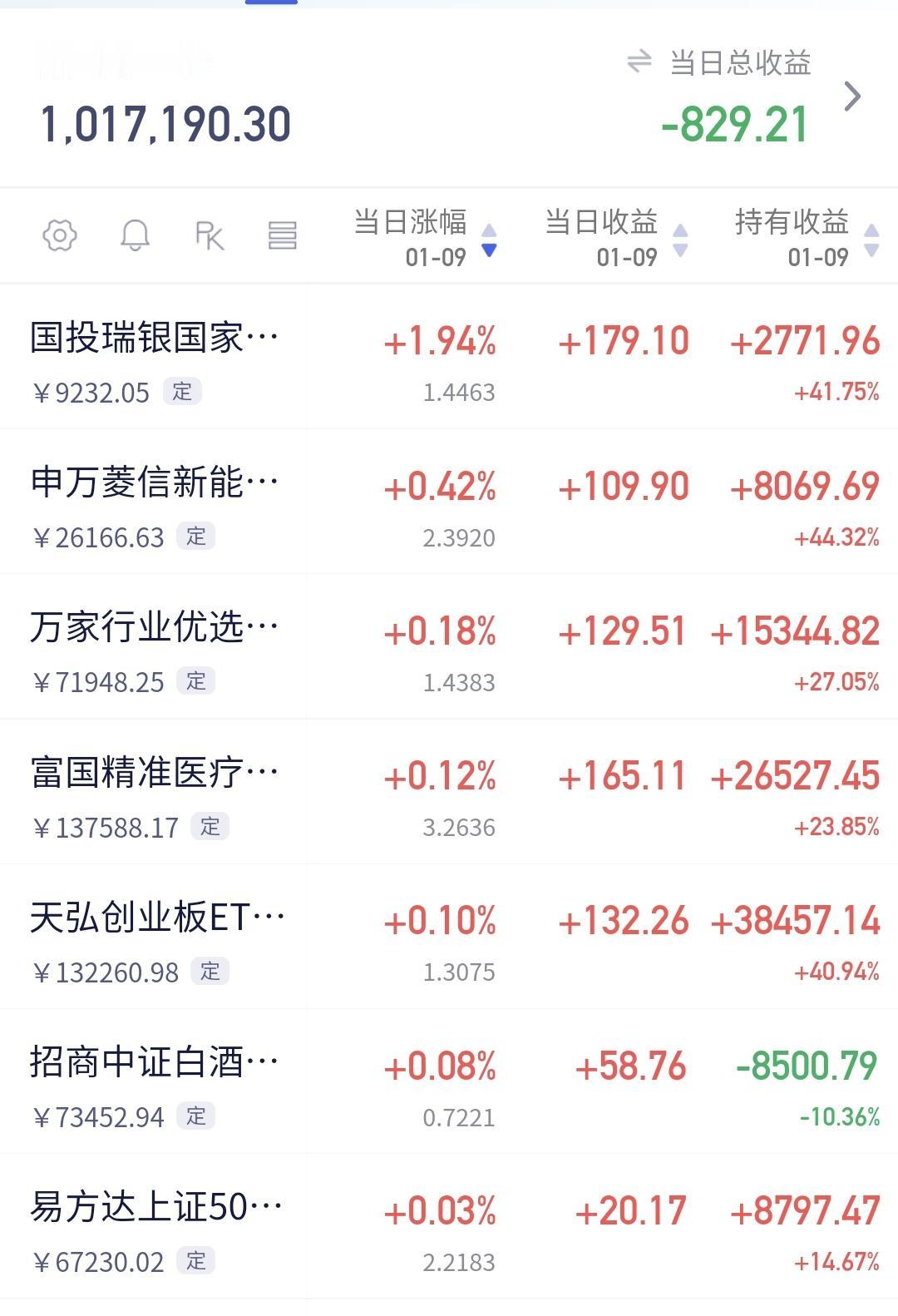Toggle the 当日总收益 switch arrows
898x1316 pixels.
click(x=639, y=62)
